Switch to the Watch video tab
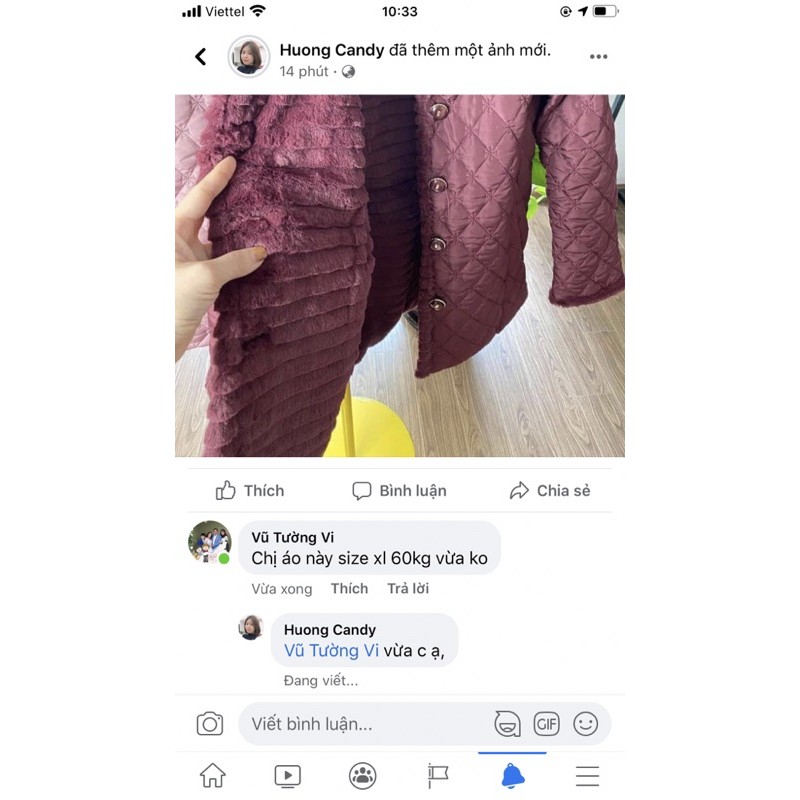Screen dimensions: 800x800 pos(287,775)
